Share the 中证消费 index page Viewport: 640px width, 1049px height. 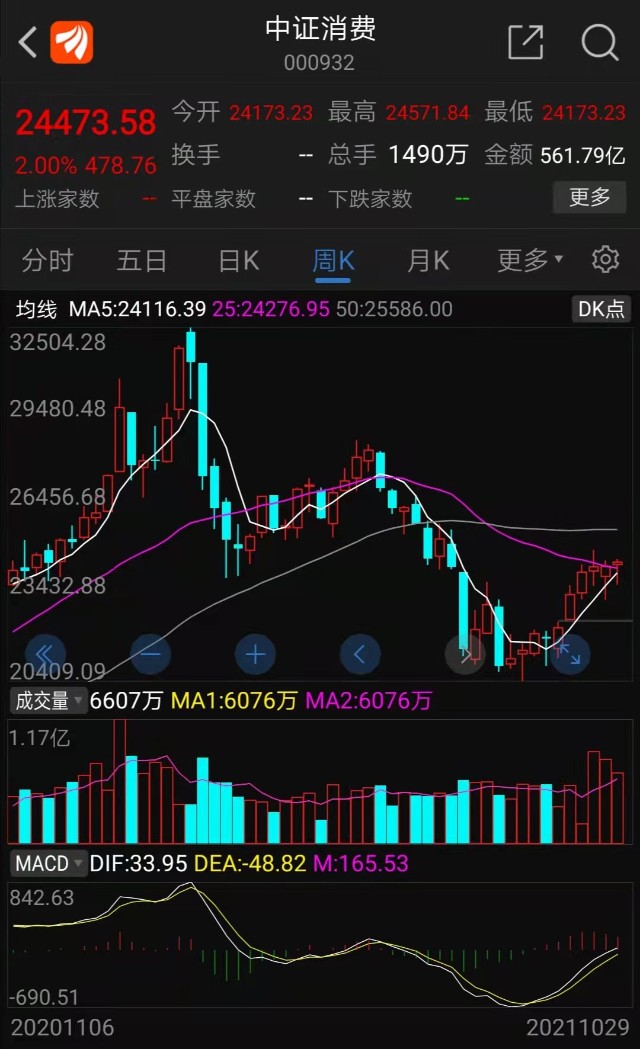coord(525,42)
